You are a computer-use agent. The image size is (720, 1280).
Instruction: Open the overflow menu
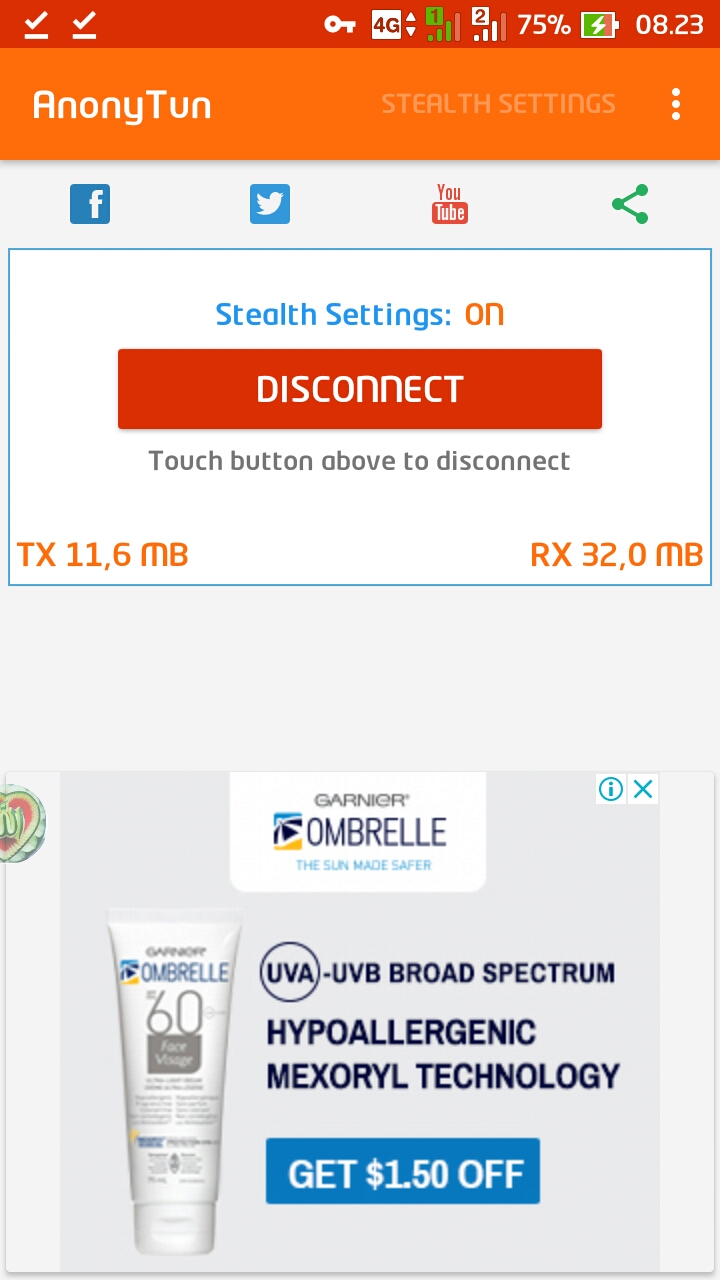point(676,104)
